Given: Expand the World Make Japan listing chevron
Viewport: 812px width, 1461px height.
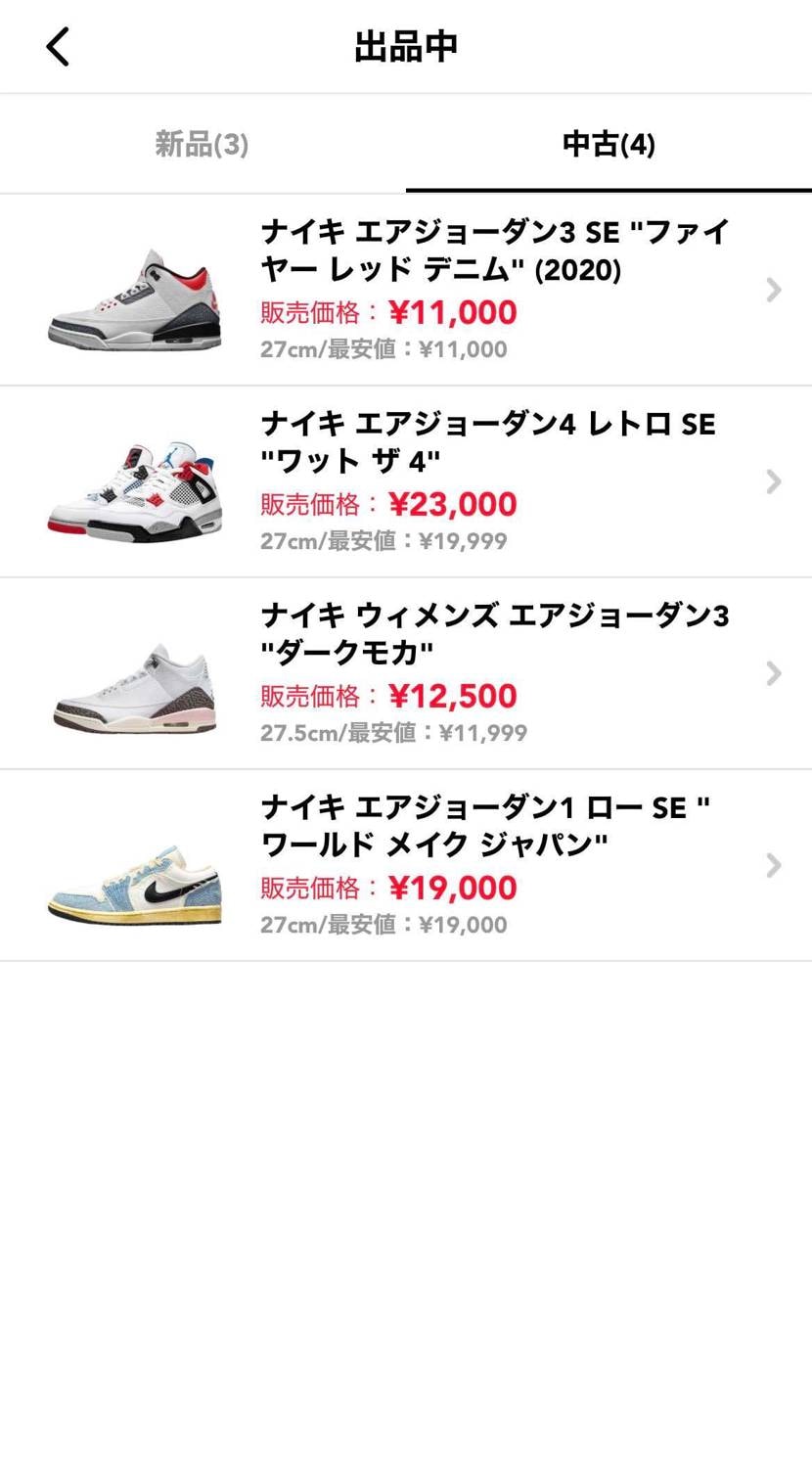Looking at the screenshot, I should click(x=774, y=865).
